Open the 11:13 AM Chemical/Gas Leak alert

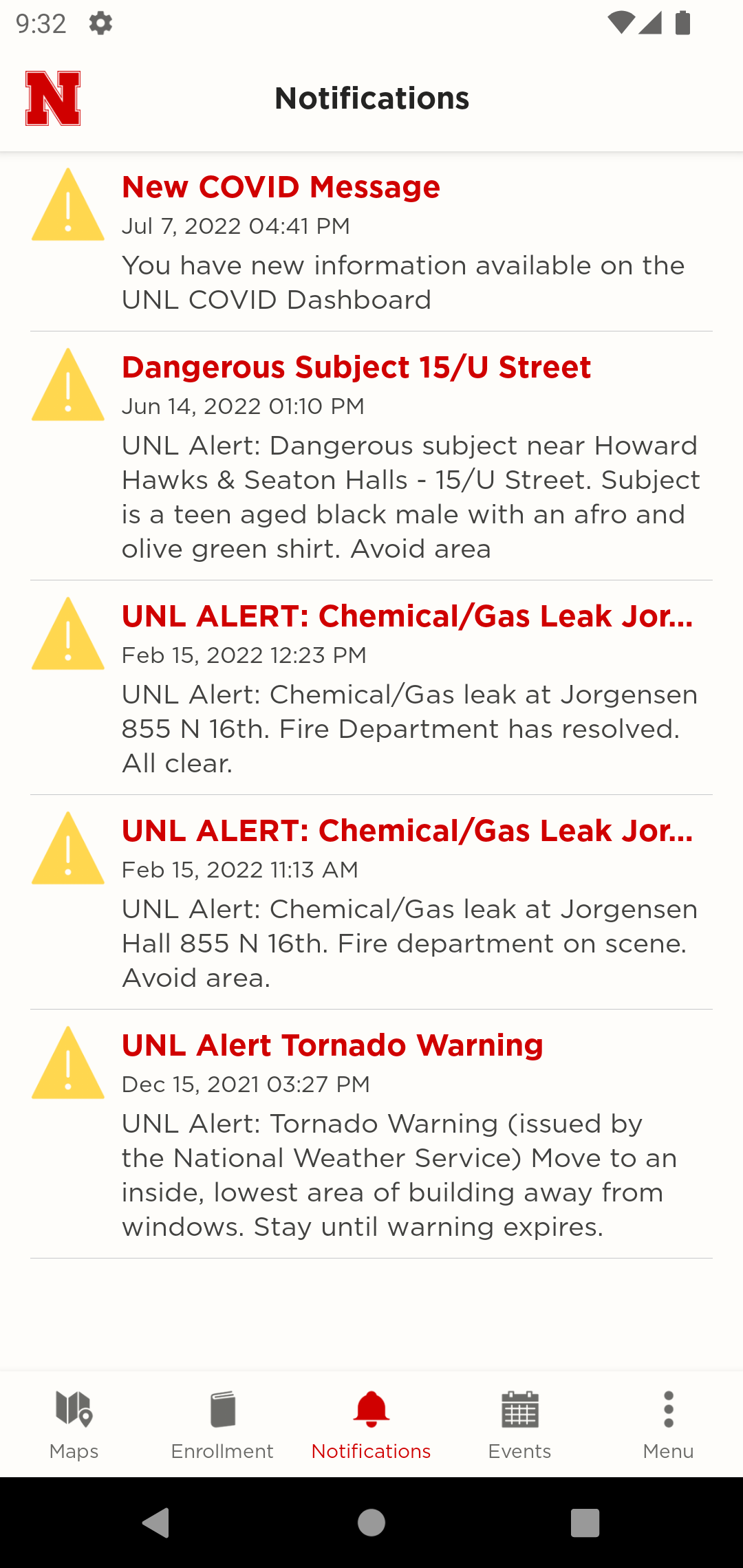(371, 902)
